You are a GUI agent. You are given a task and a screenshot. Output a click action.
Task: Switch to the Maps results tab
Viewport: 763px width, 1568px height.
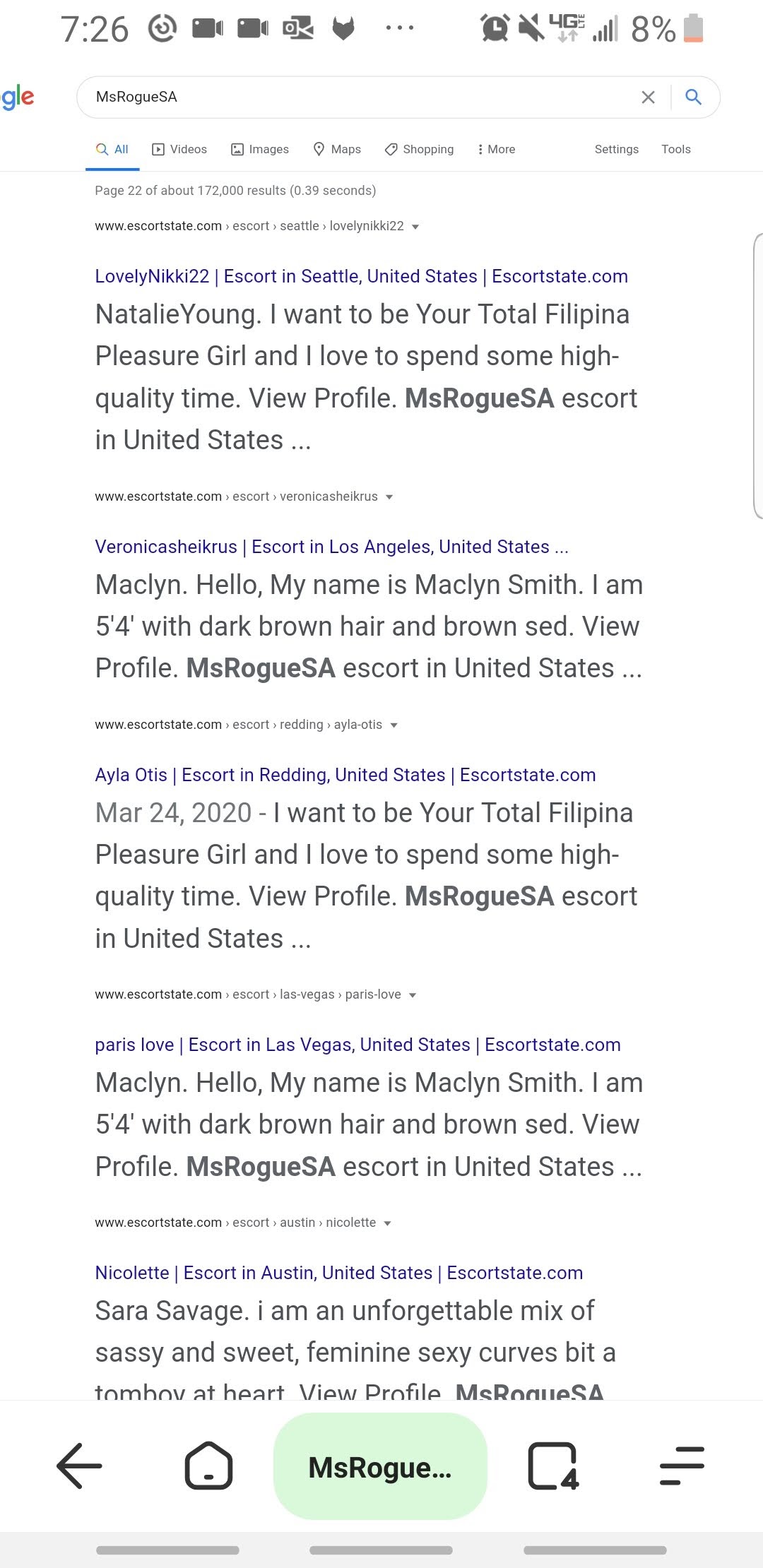click(337, 149)
